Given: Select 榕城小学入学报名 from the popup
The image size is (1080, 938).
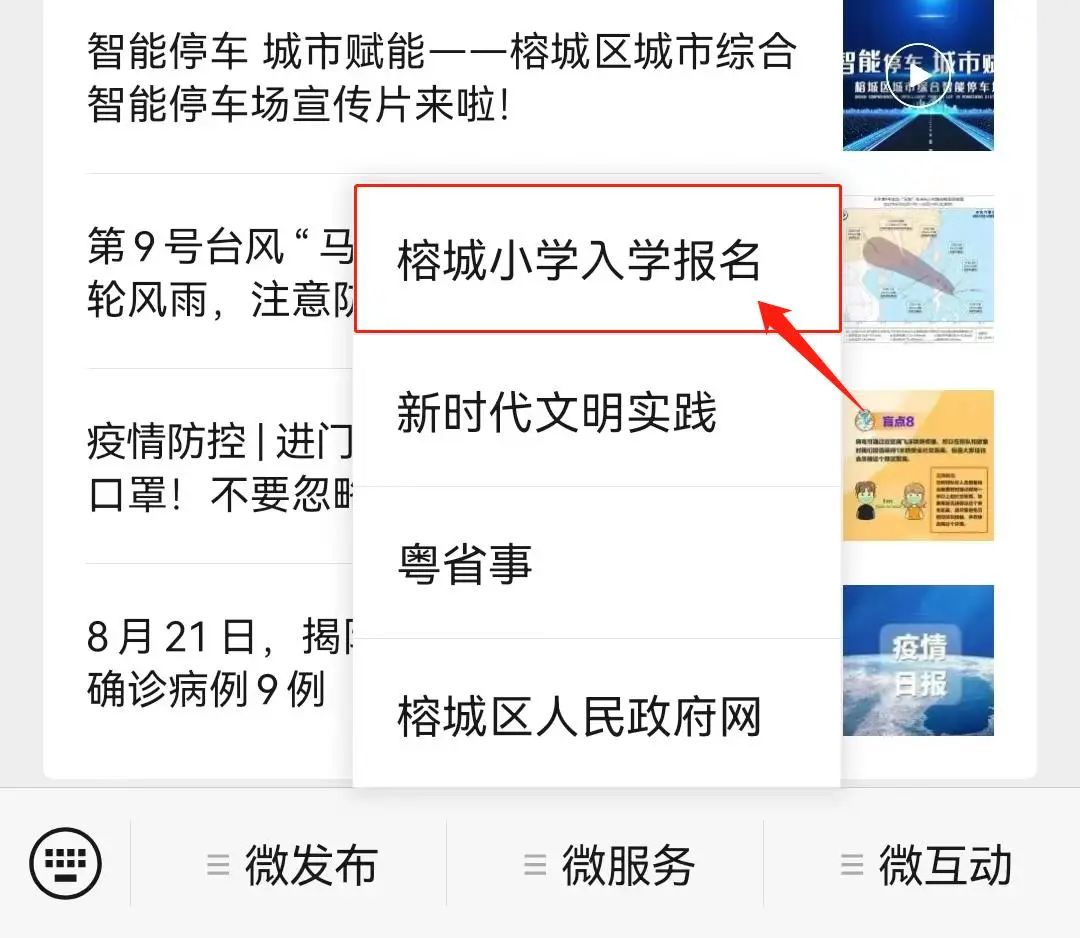Looking at the screenshot, I should pos(580,260).
